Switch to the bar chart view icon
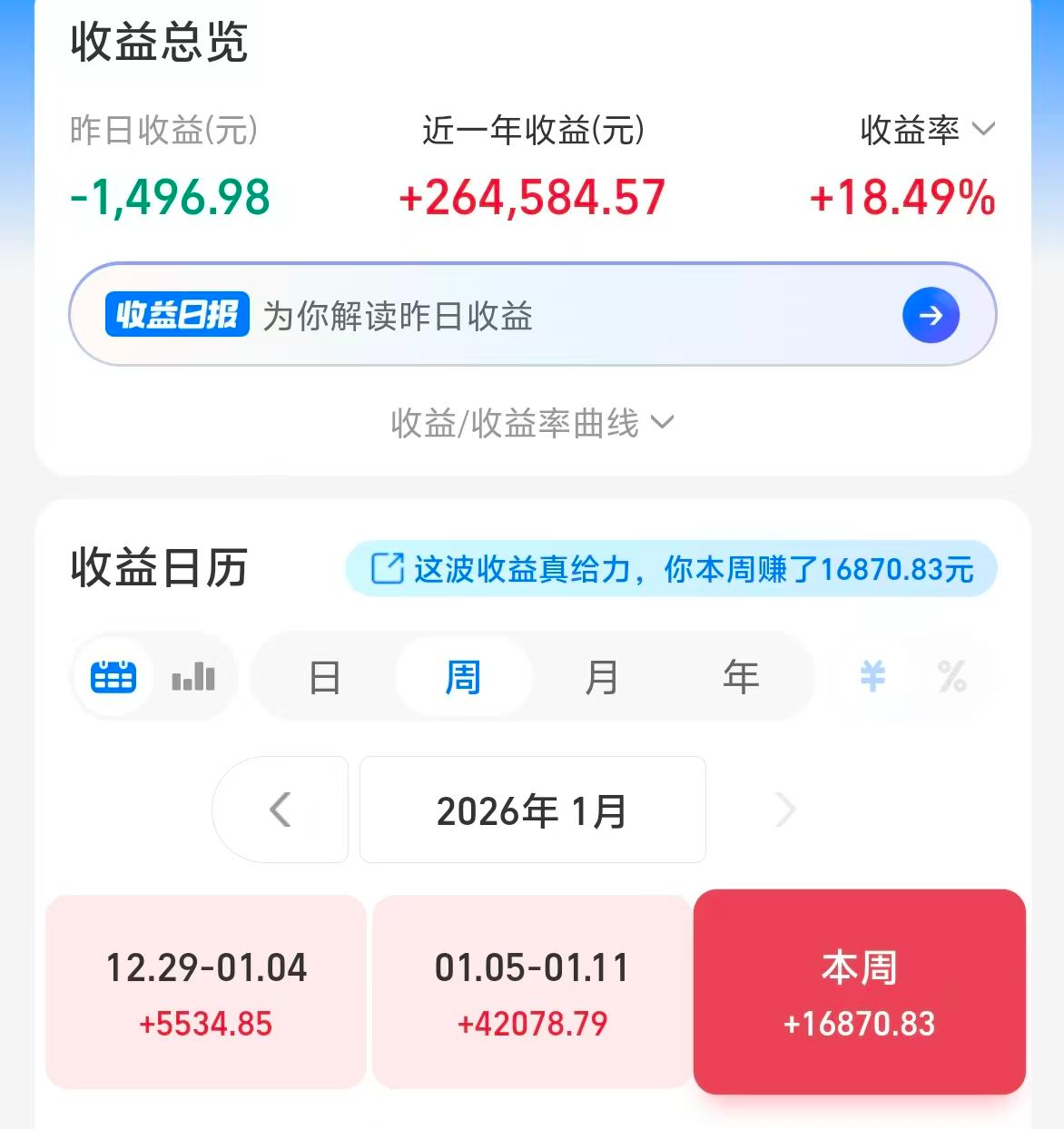1064x1129 pixels. pyautogui.click(x=192, y=676)
